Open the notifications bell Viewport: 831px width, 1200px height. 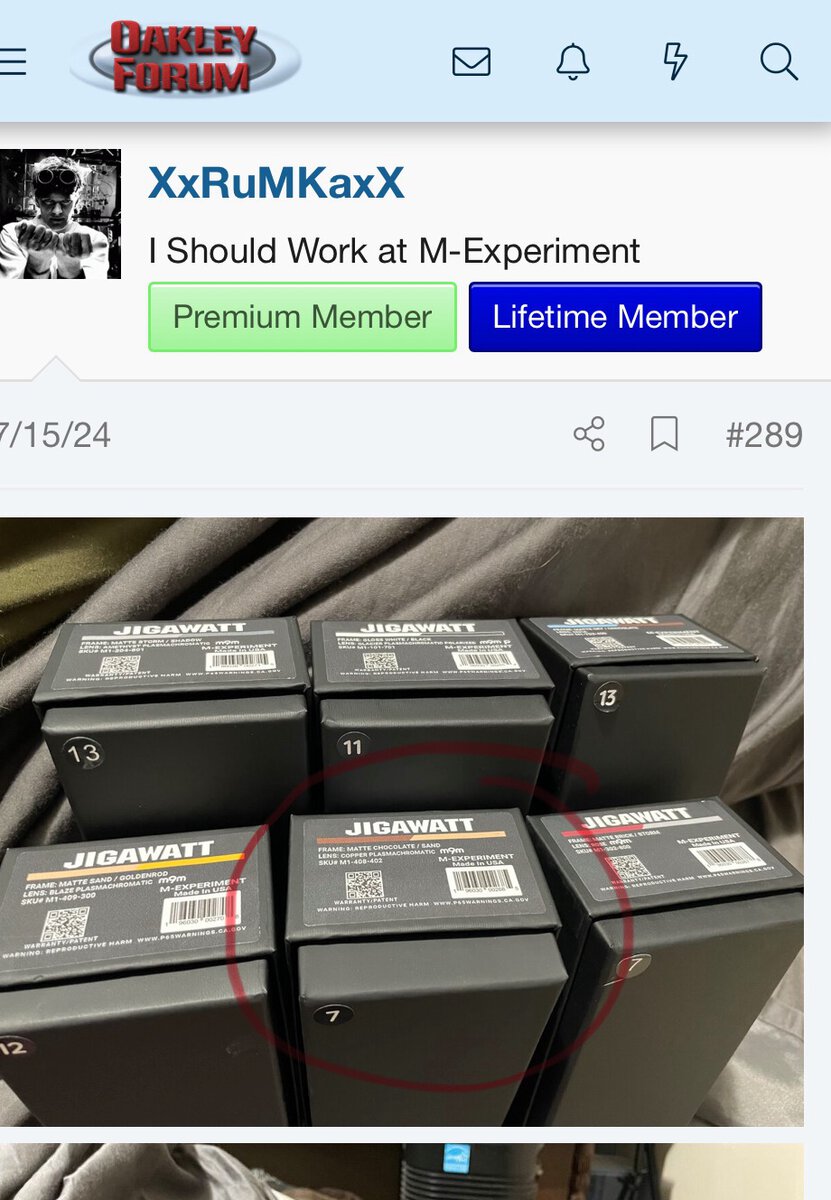(573, 62)
